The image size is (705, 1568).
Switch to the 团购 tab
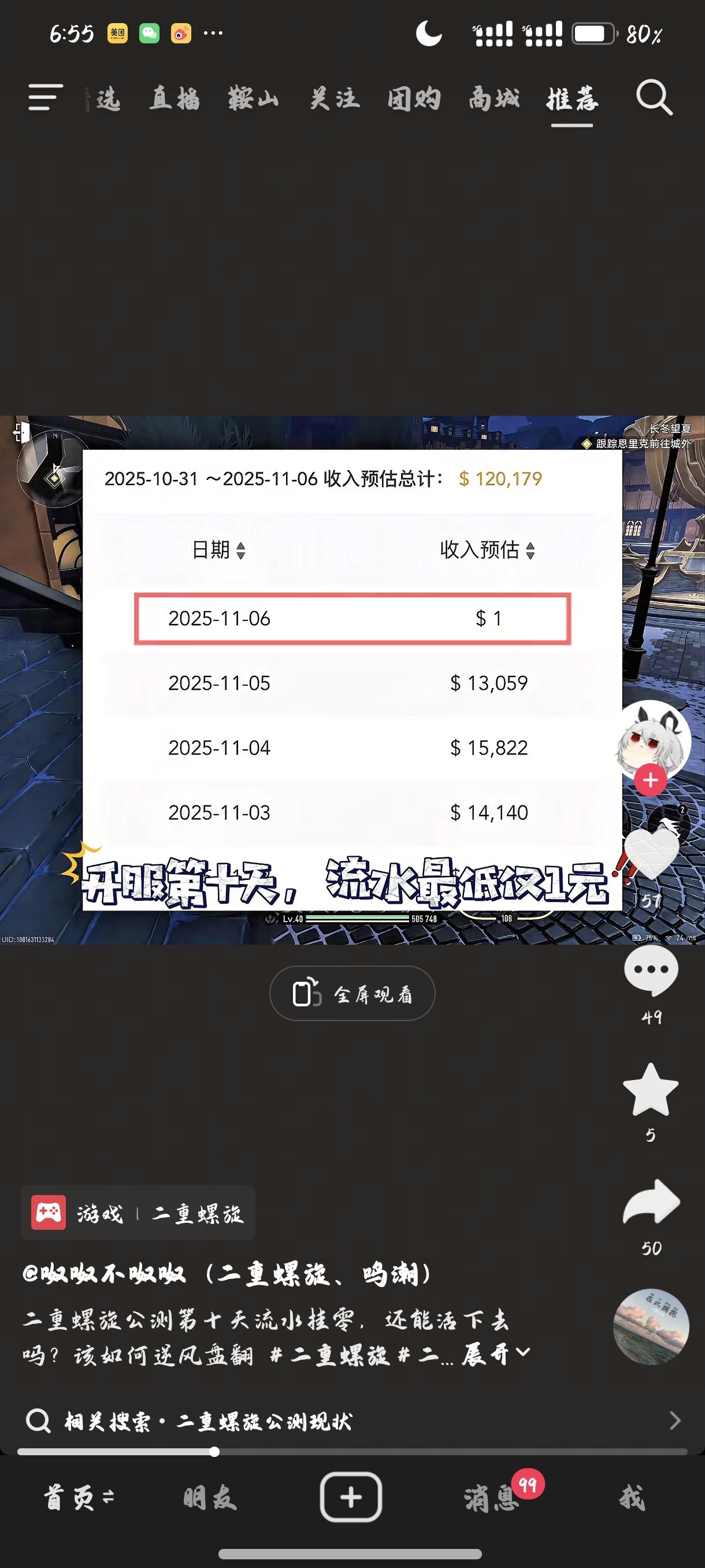click(414, 99)
